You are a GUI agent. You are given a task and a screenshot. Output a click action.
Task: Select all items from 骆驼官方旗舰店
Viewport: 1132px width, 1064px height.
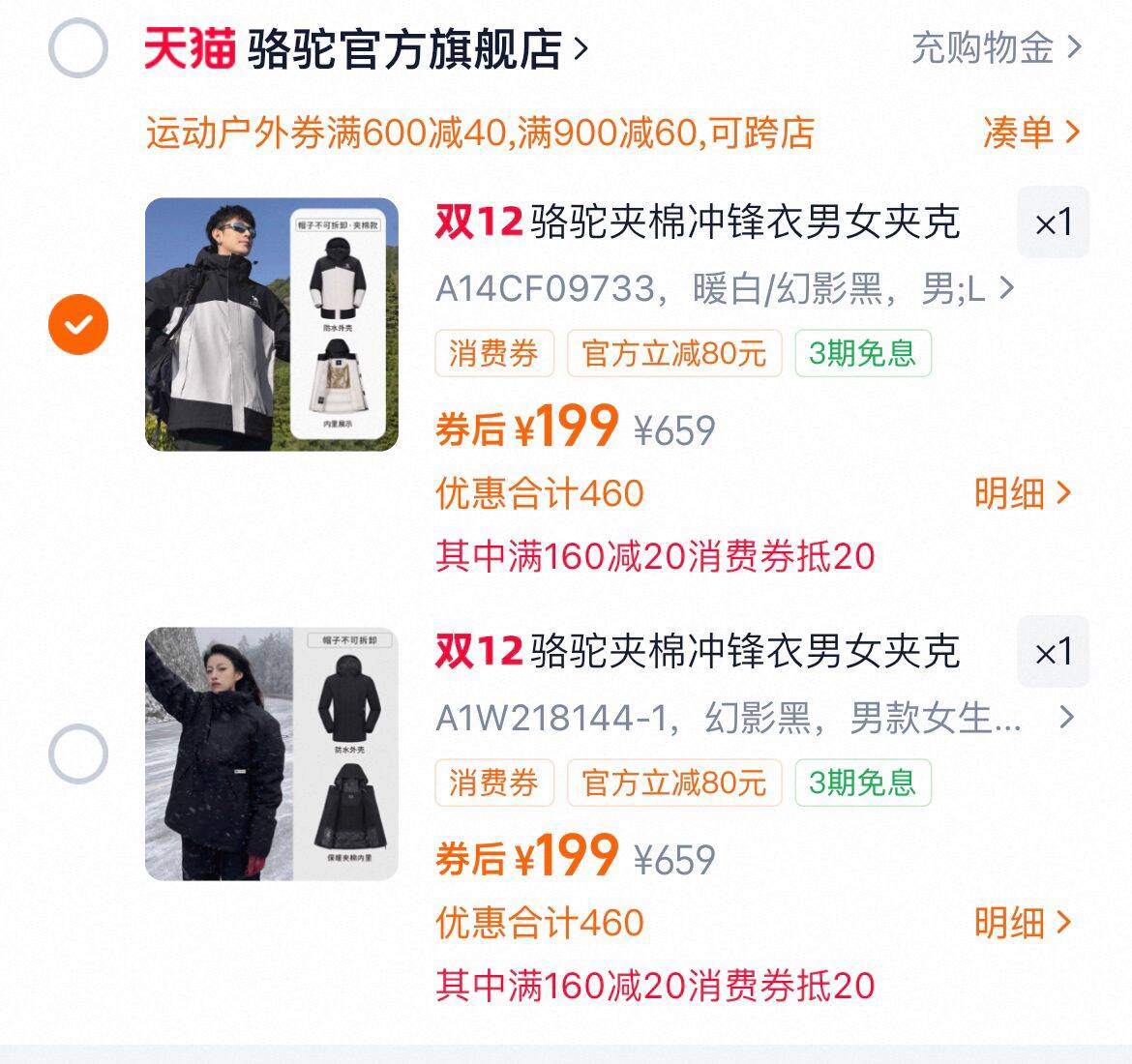coord(78,47)
